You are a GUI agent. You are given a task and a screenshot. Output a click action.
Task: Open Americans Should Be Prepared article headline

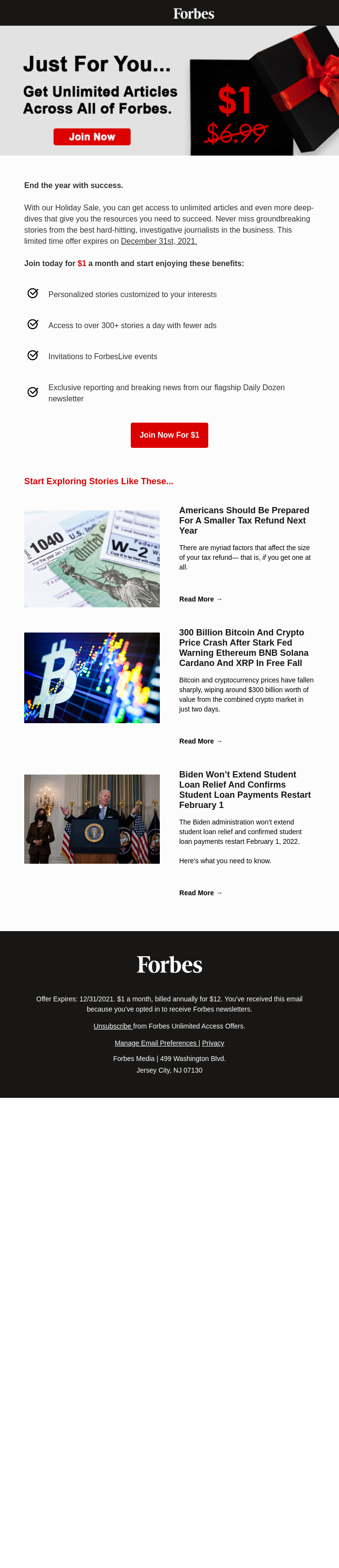coord(244,520)
